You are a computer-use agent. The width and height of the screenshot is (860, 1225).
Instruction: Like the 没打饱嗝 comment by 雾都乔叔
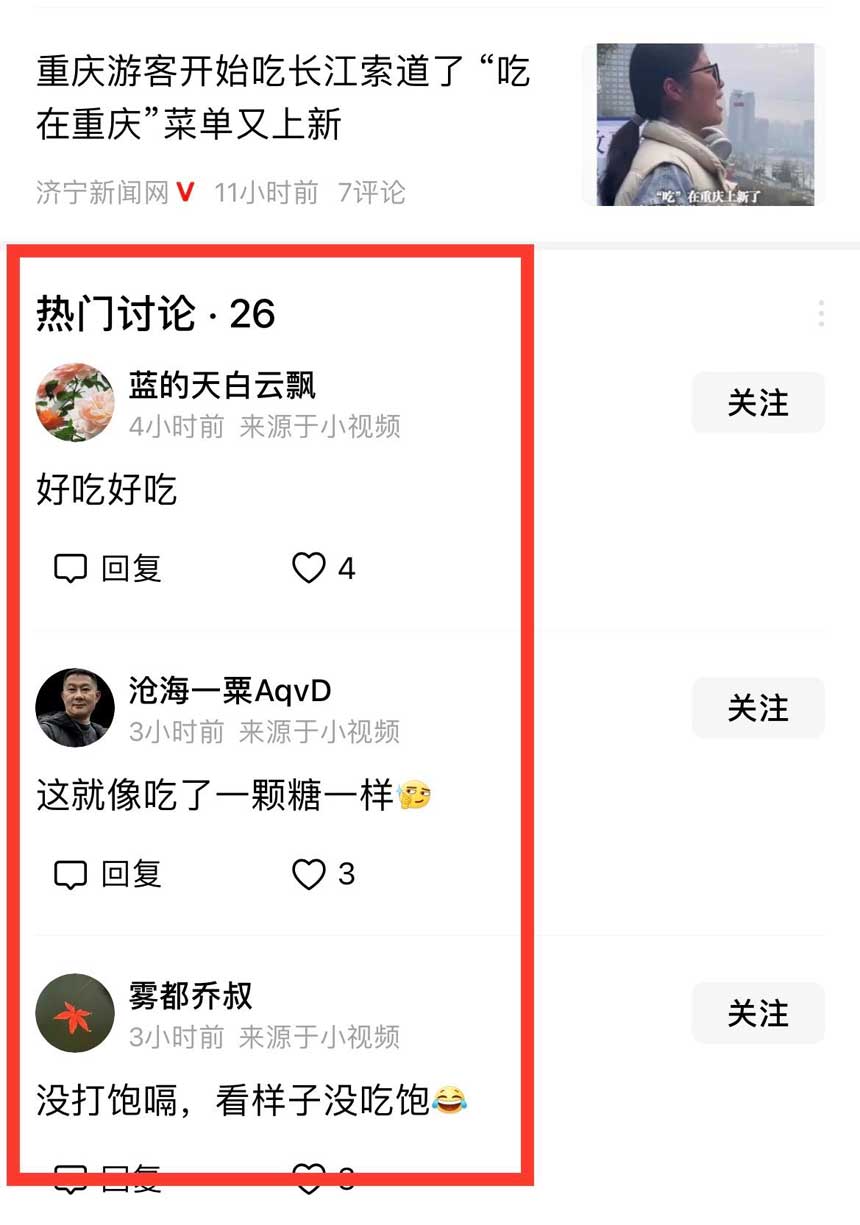[x=310, y=1180]
